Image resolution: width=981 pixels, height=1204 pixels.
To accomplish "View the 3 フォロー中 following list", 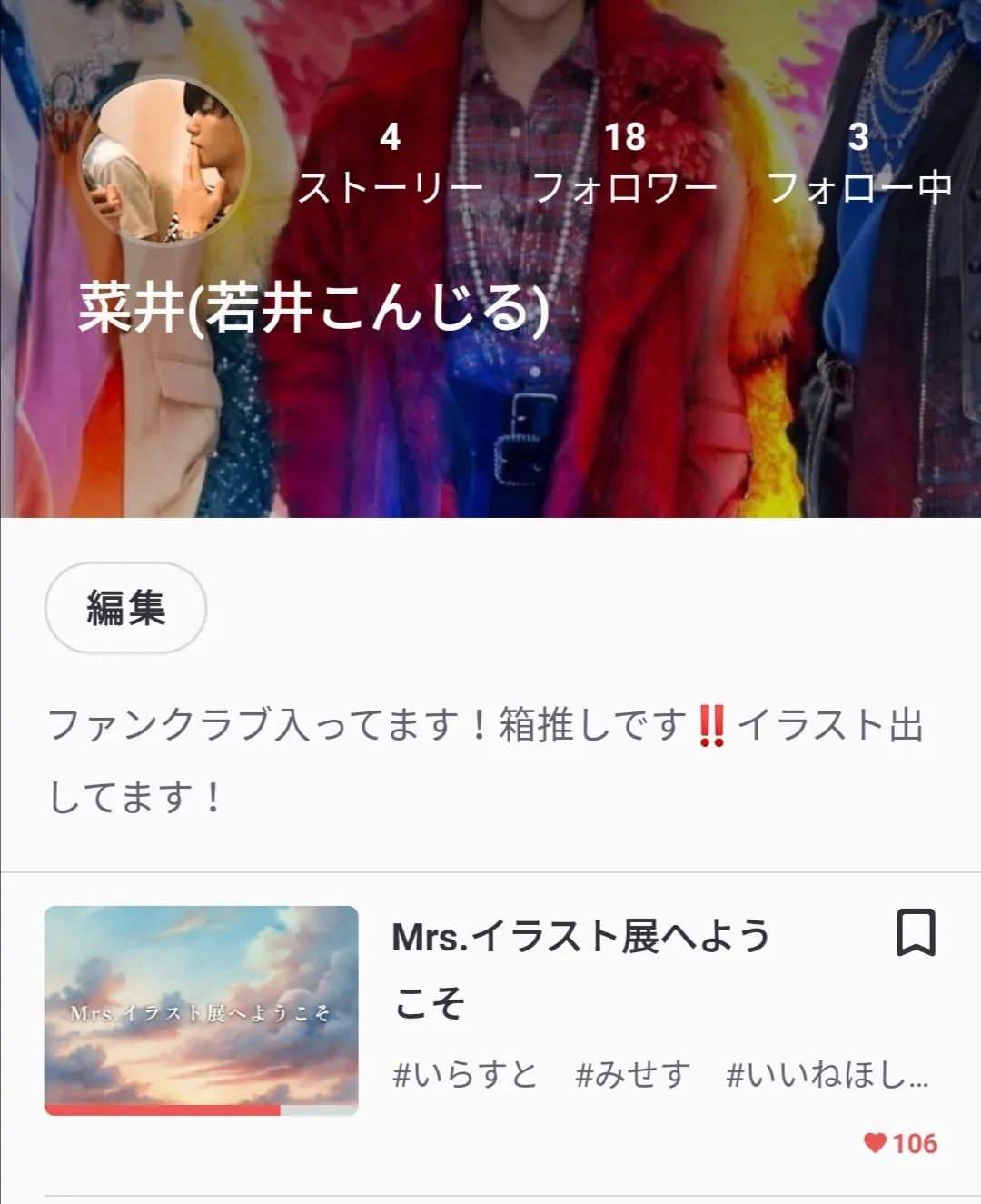I will (859, 164).
